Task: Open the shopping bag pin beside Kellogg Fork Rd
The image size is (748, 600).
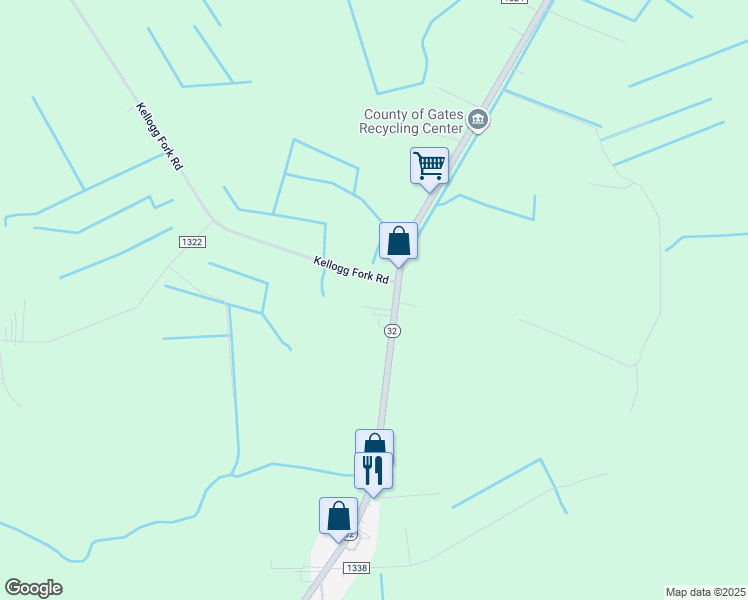Action: [x=398, y=243]
